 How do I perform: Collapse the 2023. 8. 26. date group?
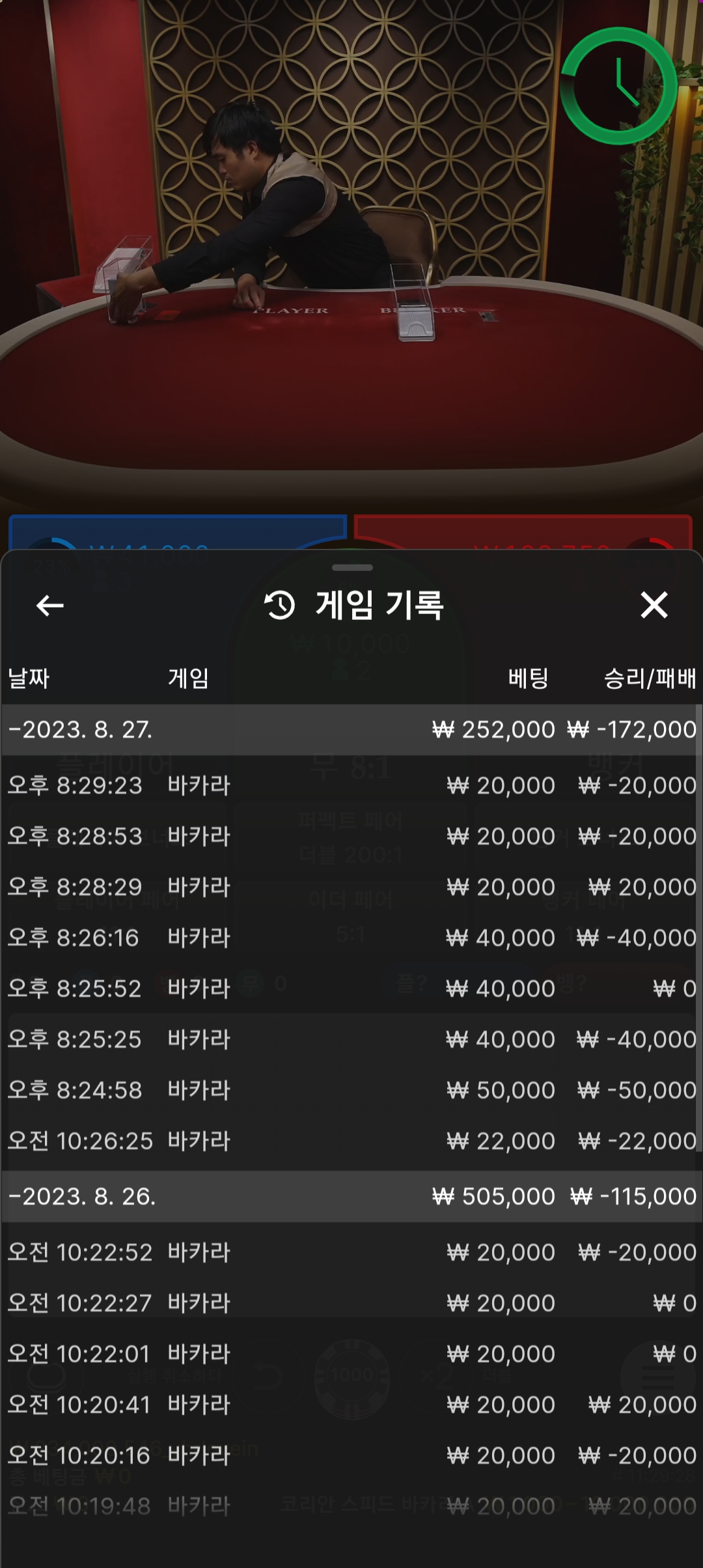coord(351,1196)
